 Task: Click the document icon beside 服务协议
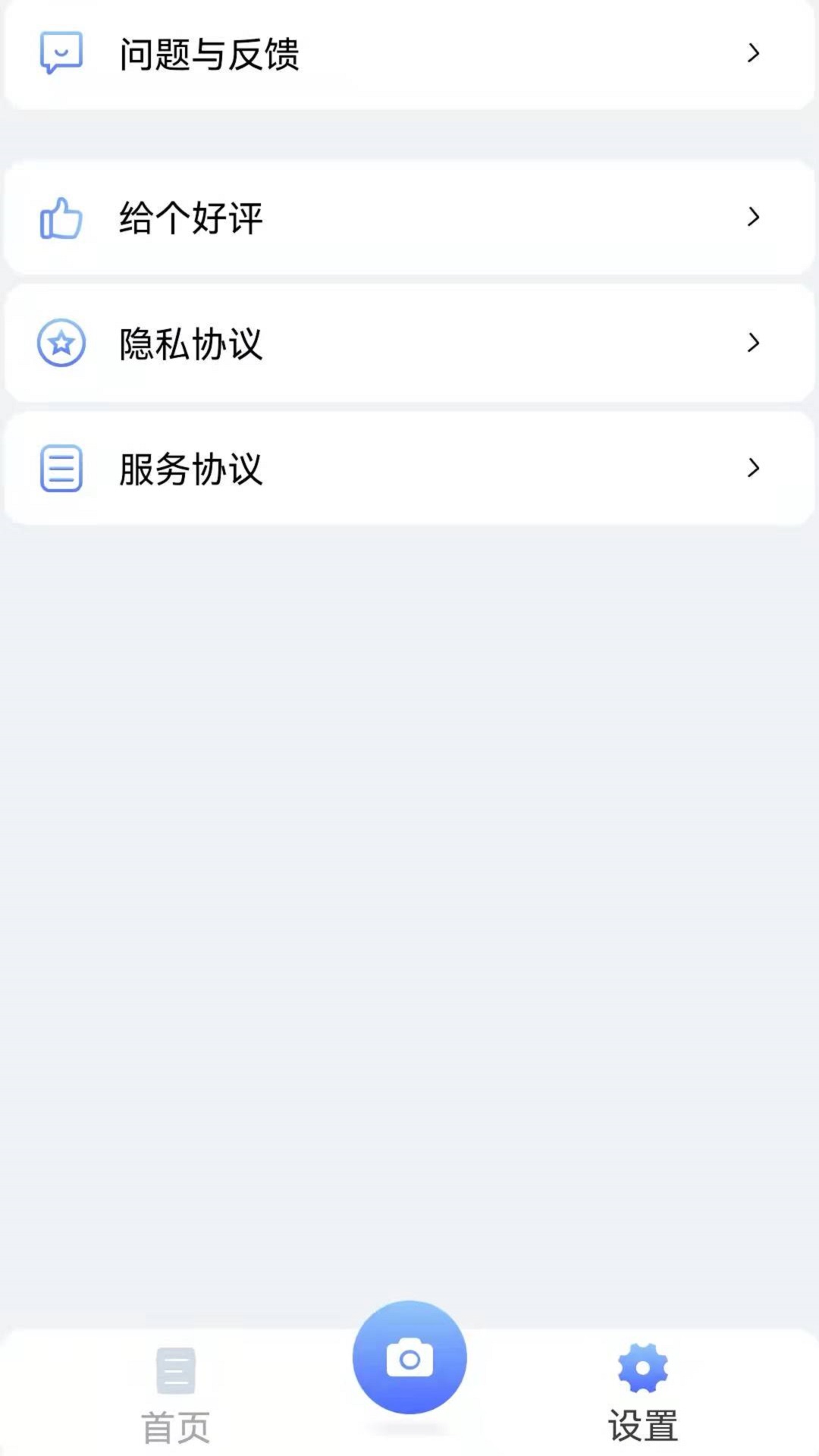point(61,469)
